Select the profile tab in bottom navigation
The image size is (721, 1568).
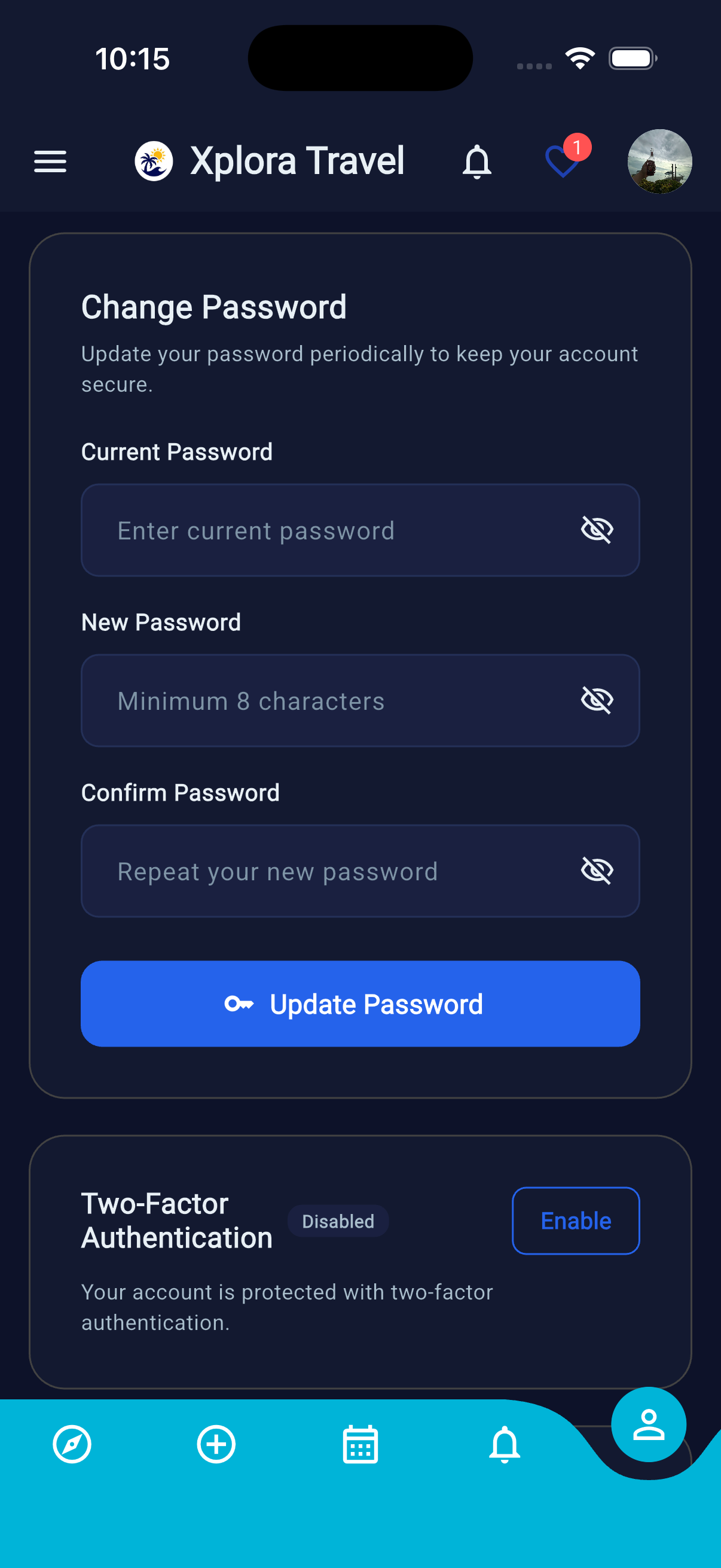tap(649, 1424)
